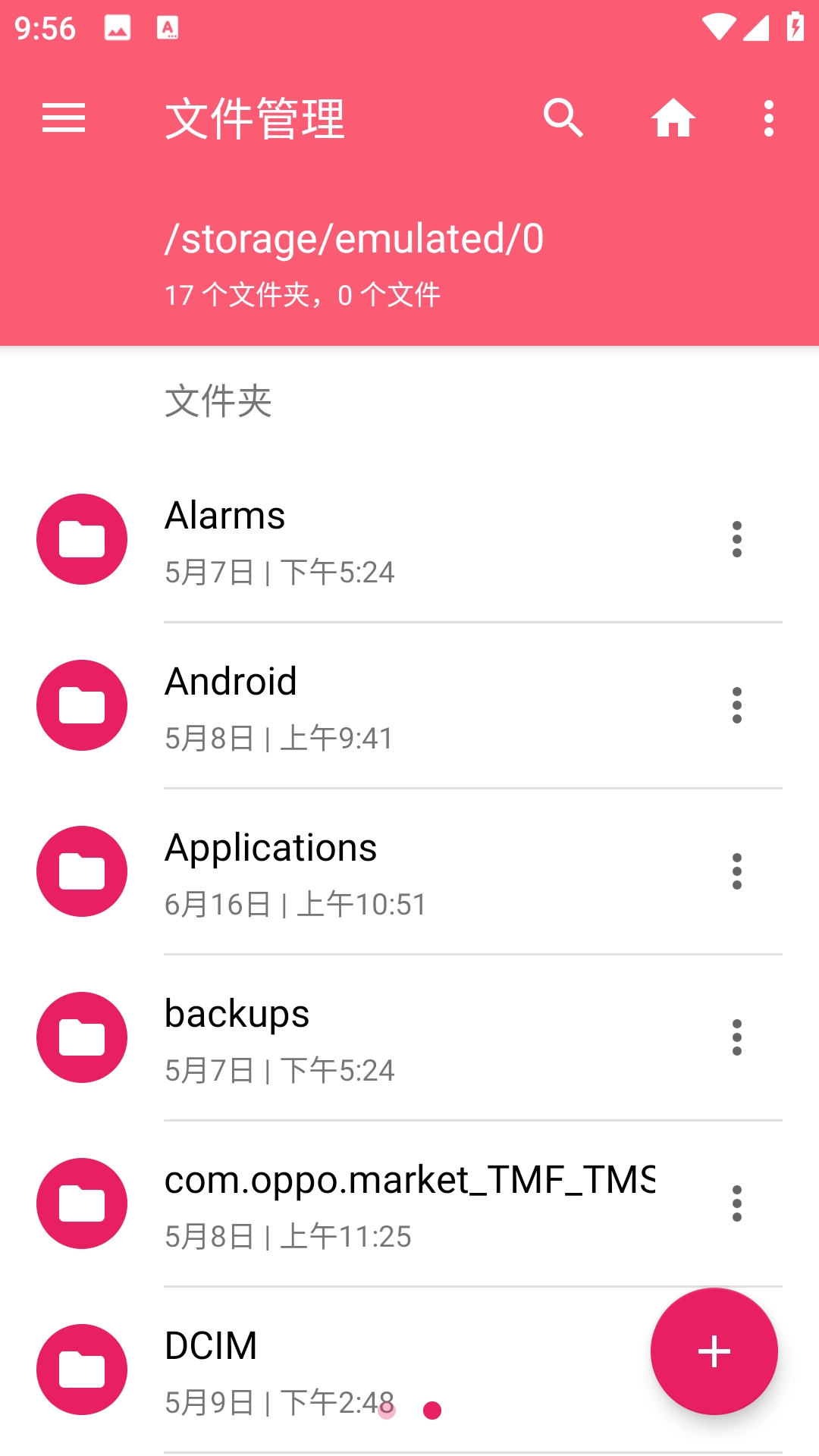Viewport: 819px width, 1456px height.
Task: Open the navigation drawer menu
Action: (x=64, y=118)
